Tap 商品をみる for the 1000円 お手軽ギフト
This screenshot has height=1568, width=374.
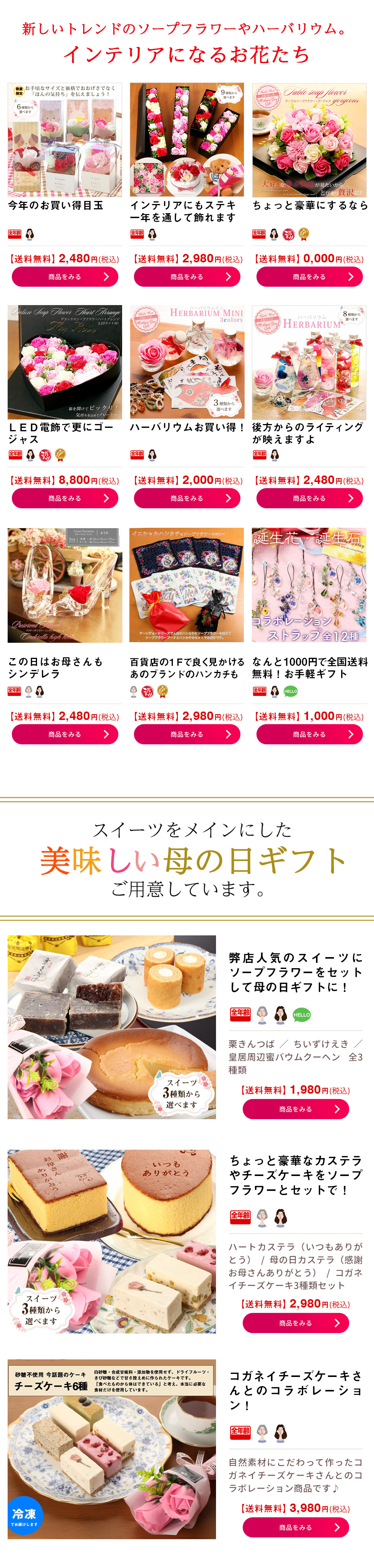click(310, 734)
